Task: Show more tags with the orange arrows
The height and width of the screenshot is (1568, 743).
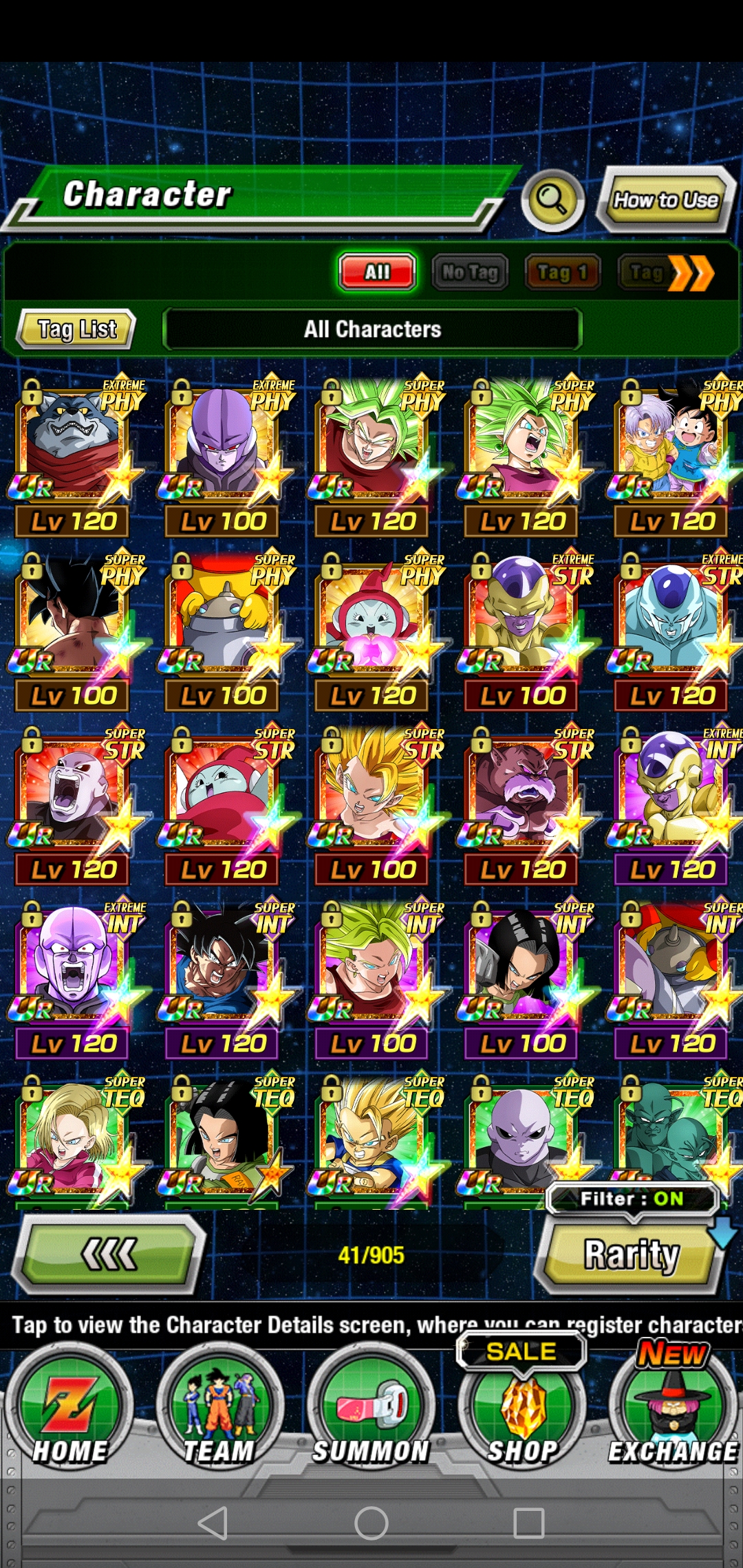Action: [x=691, y=273]
